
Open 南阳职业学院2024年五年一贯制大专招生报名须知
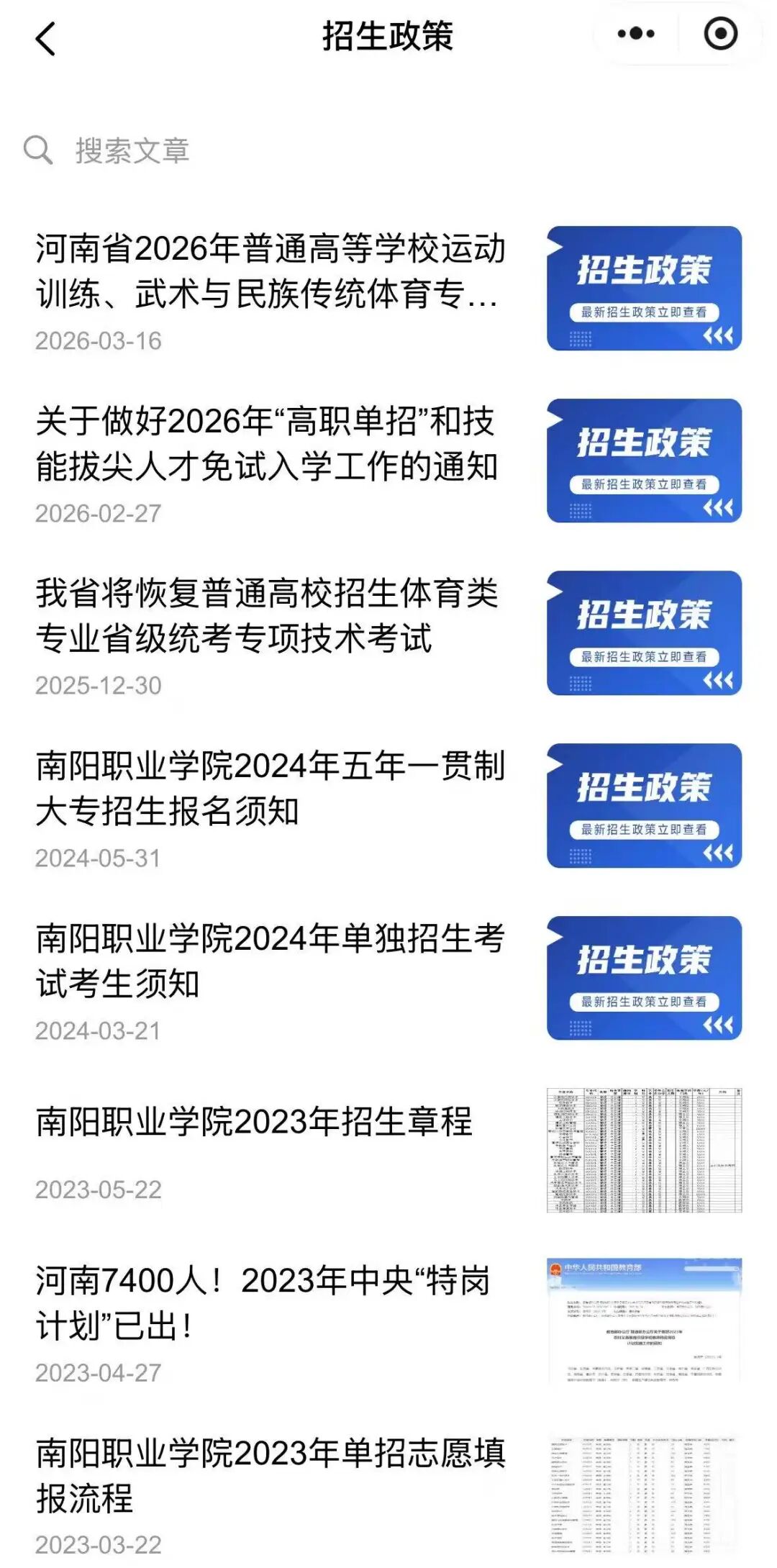click(271, 789)
